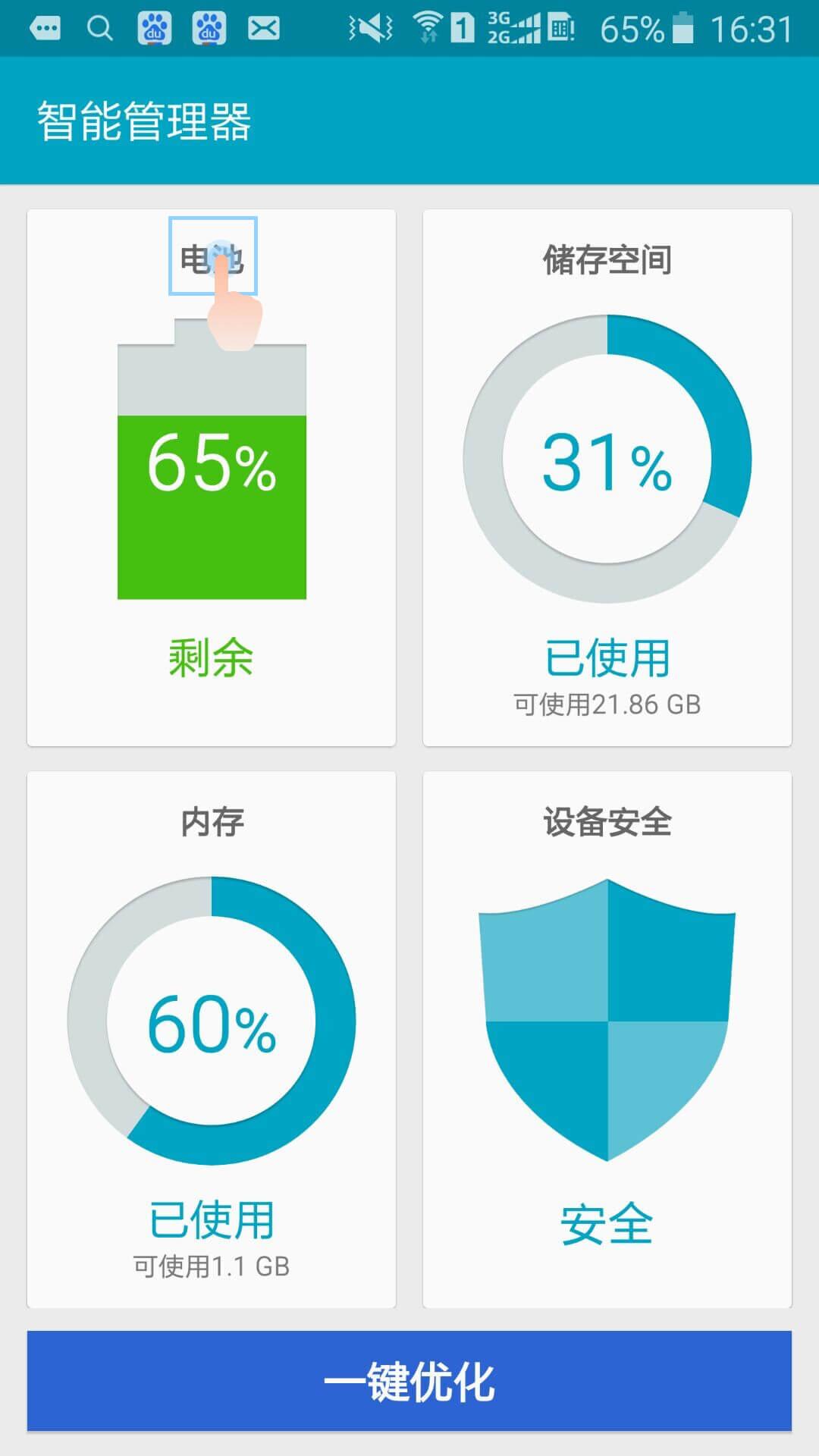Open the 储存空间 storage card
Screen dimensions: 819x1456
tap(607, 478)
